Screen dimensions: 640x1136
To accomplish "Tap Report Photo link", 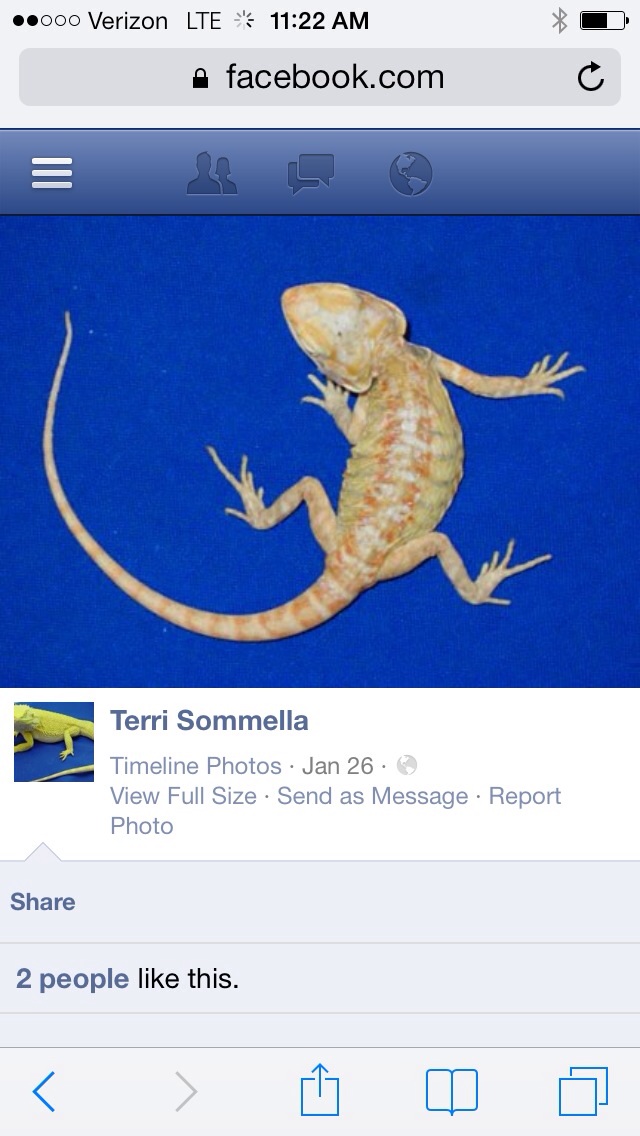I will pyautogui.click(x=336, y=811).
